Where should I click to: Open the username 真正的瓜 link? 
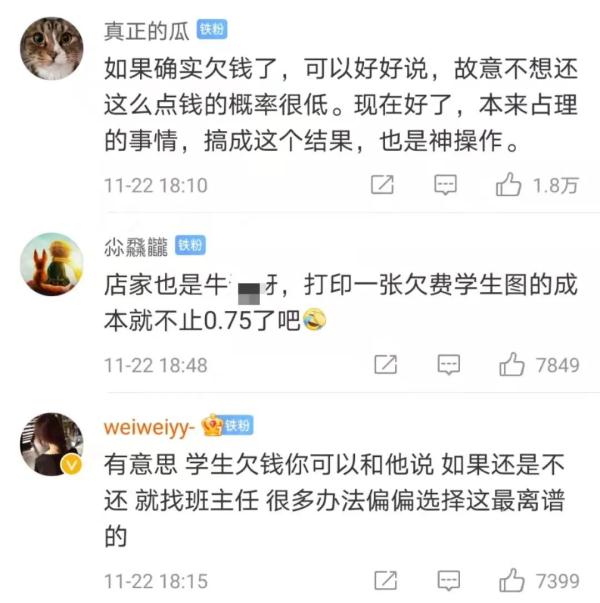coord(146,30)
